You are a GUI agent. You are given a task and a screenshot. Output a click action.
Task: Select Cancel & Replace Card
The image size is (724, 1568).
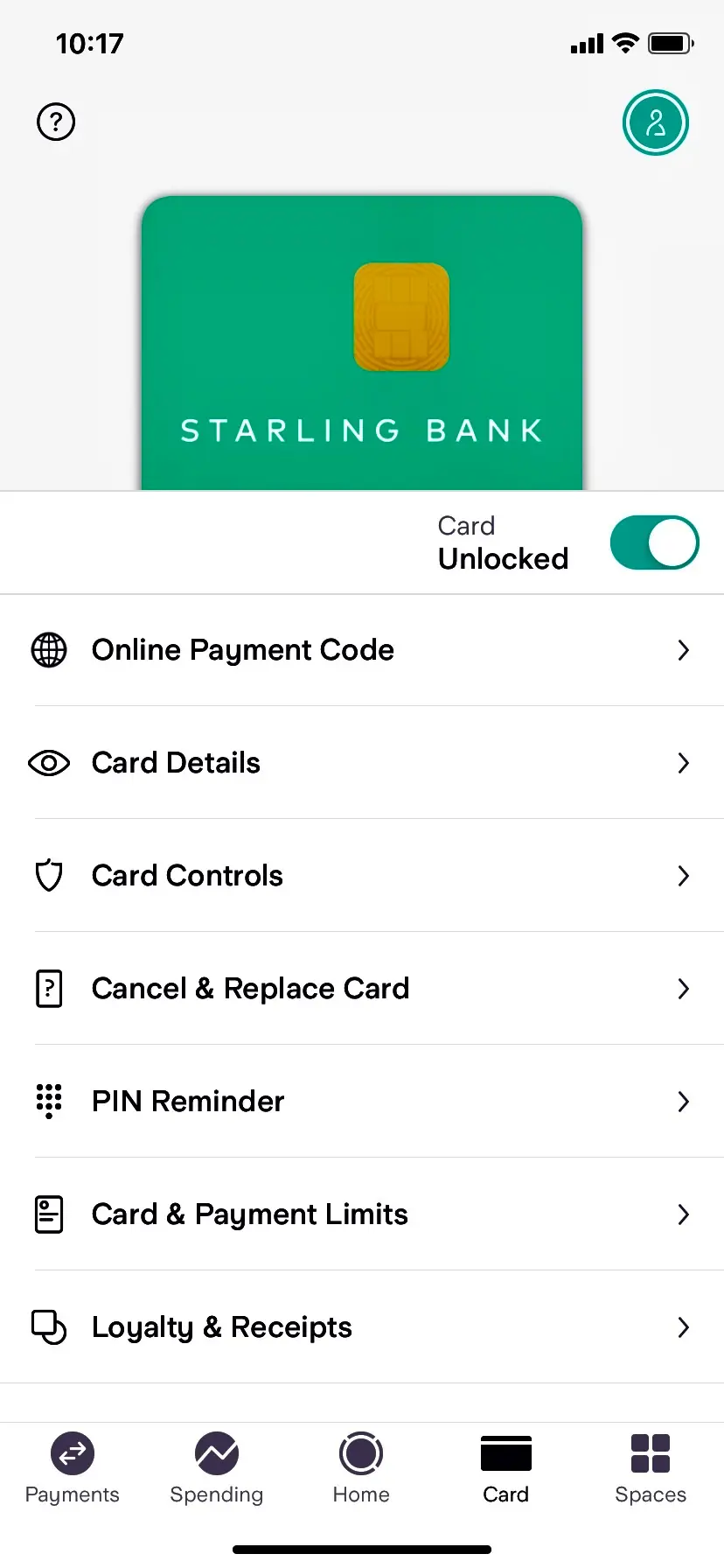coord(362,989)
